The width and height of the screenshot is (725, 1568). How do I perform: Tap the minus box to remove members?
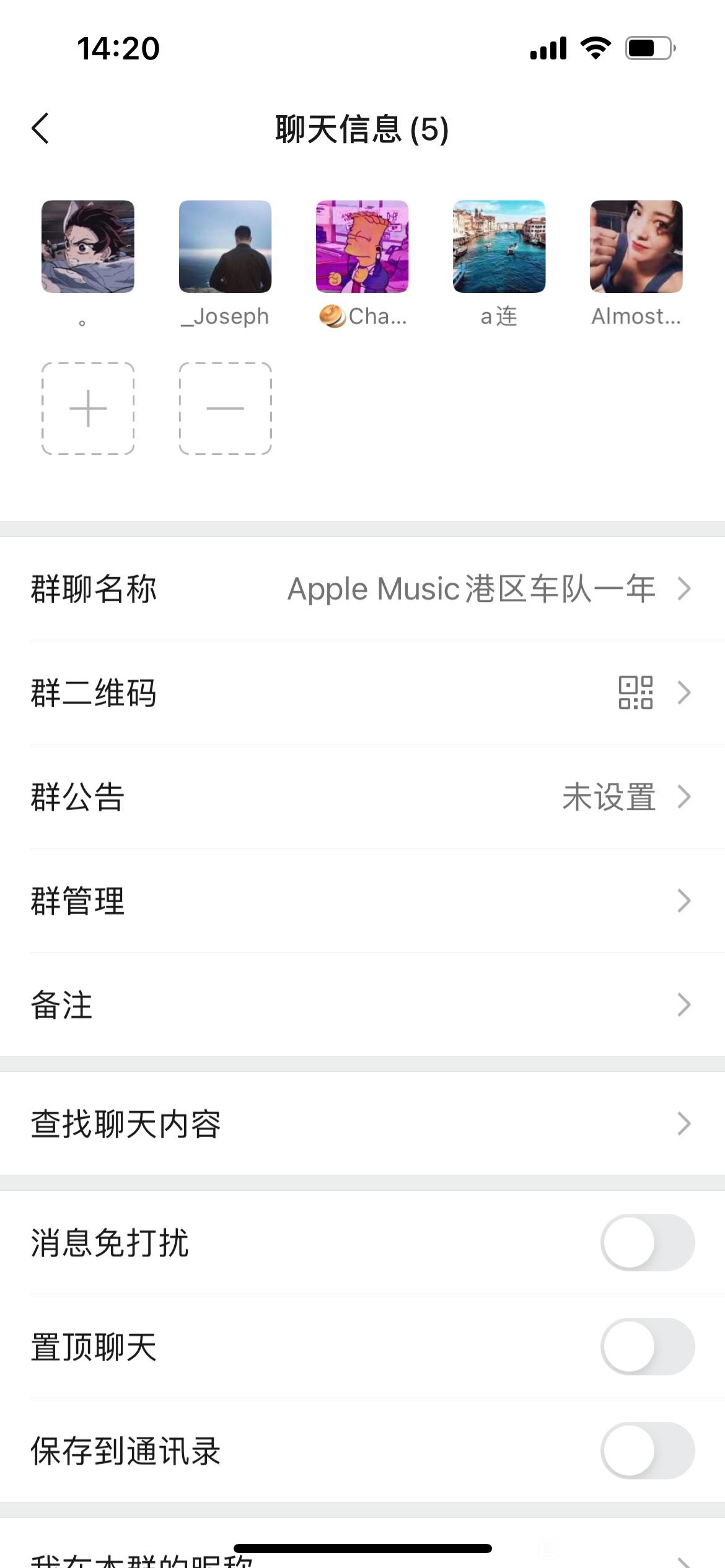point(225,409)
